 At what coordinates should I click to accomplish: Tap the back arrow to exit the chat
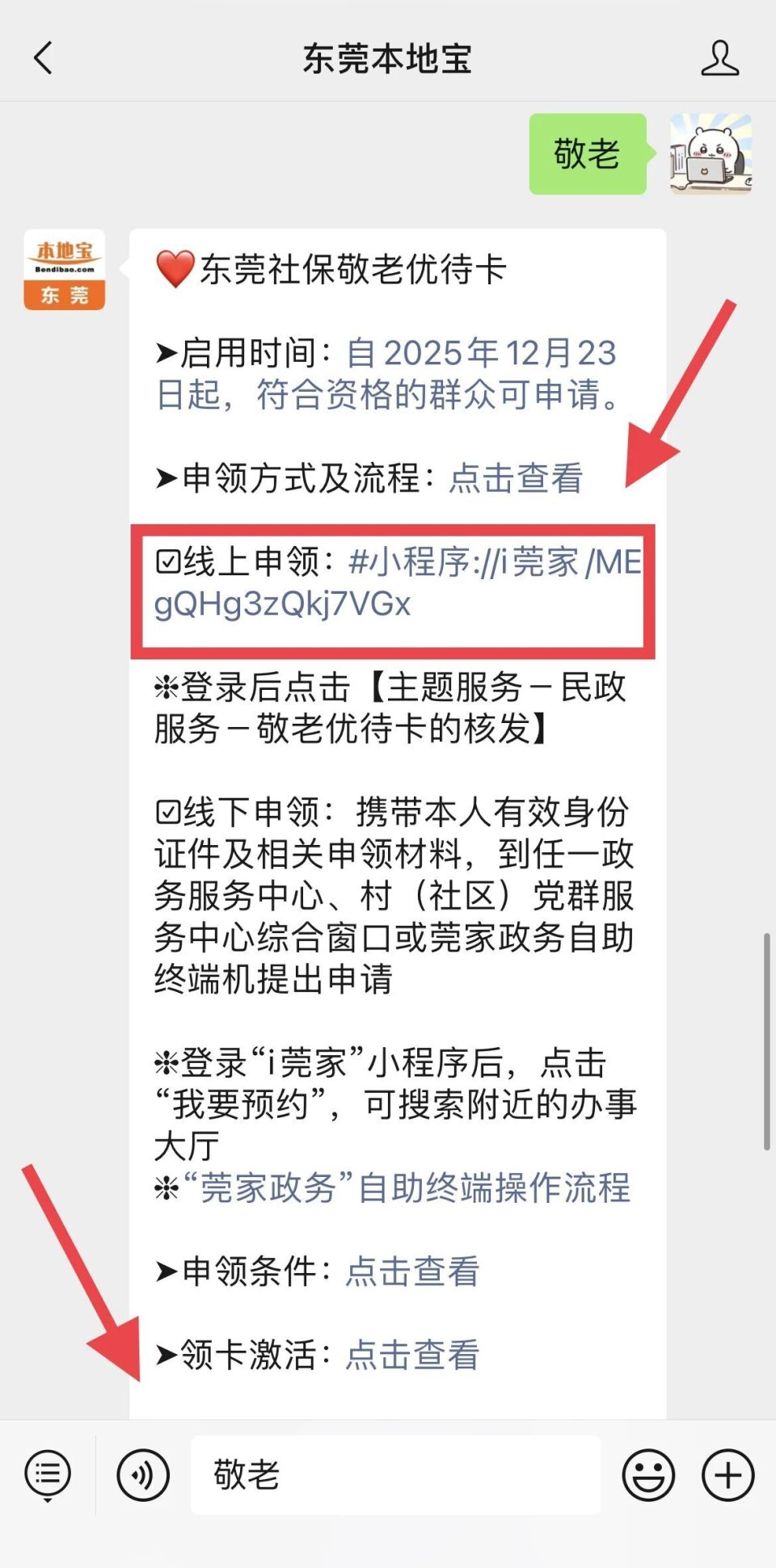point(42,58)
